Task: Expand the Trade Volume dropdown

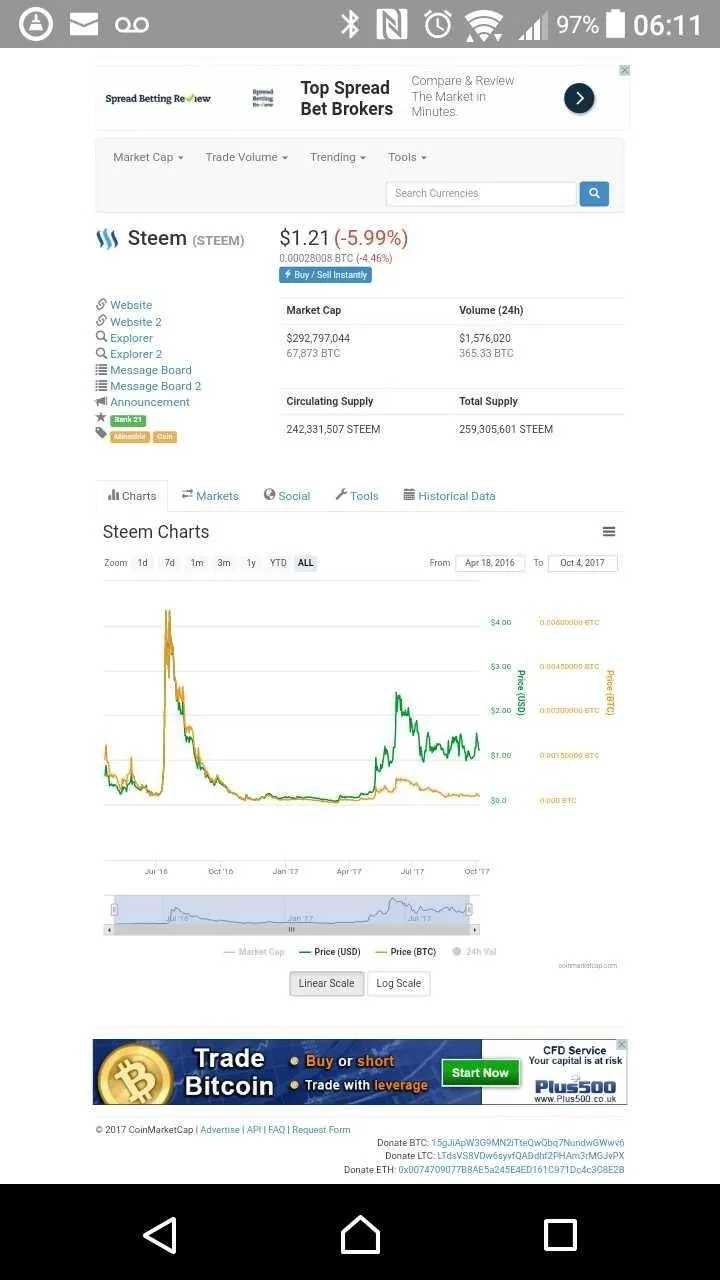Action: (246, 157)
